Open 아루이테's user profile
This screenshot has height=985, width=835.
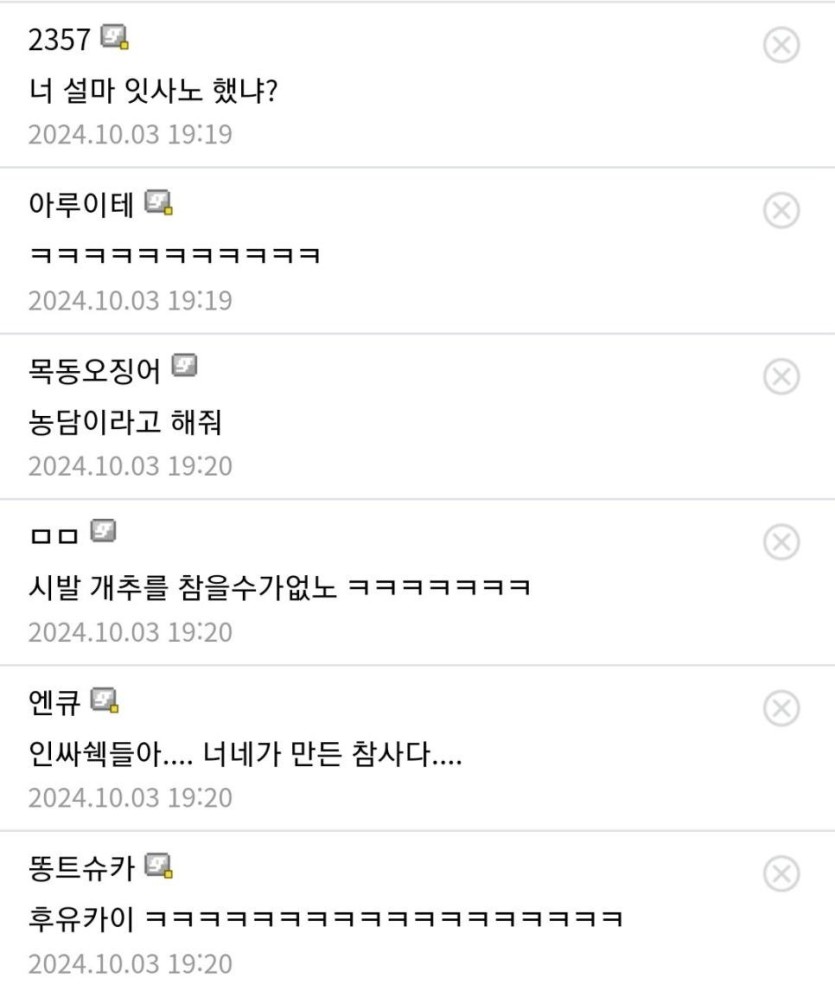(83, 205)
